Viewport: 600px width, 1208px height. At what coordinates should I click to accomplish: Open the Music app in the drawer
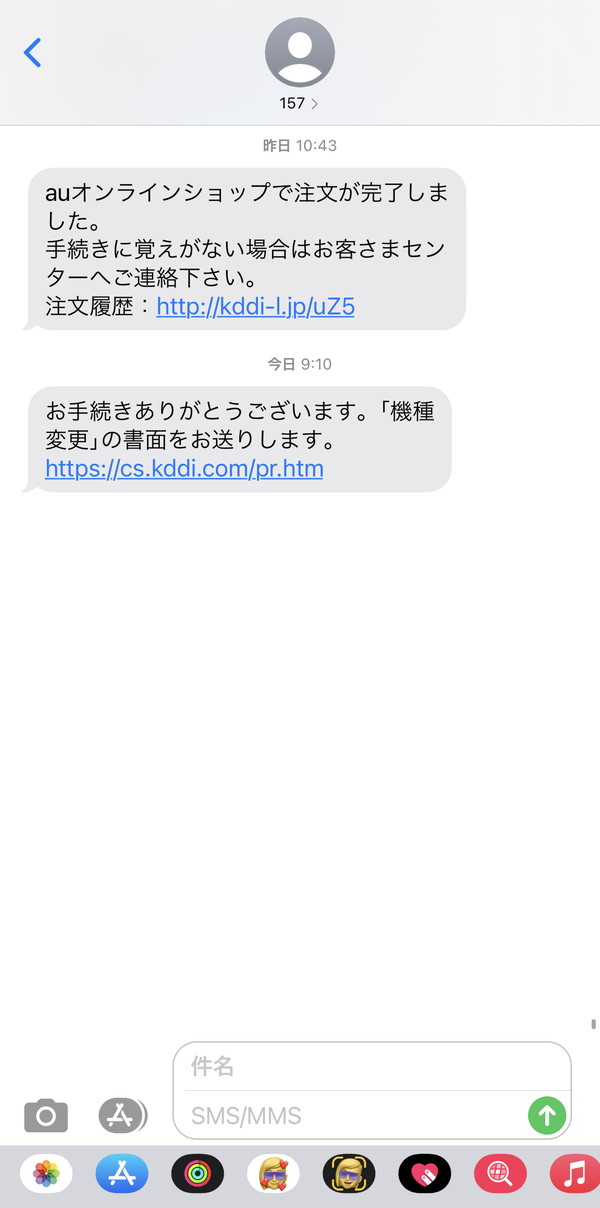[x=575, y=1173]
